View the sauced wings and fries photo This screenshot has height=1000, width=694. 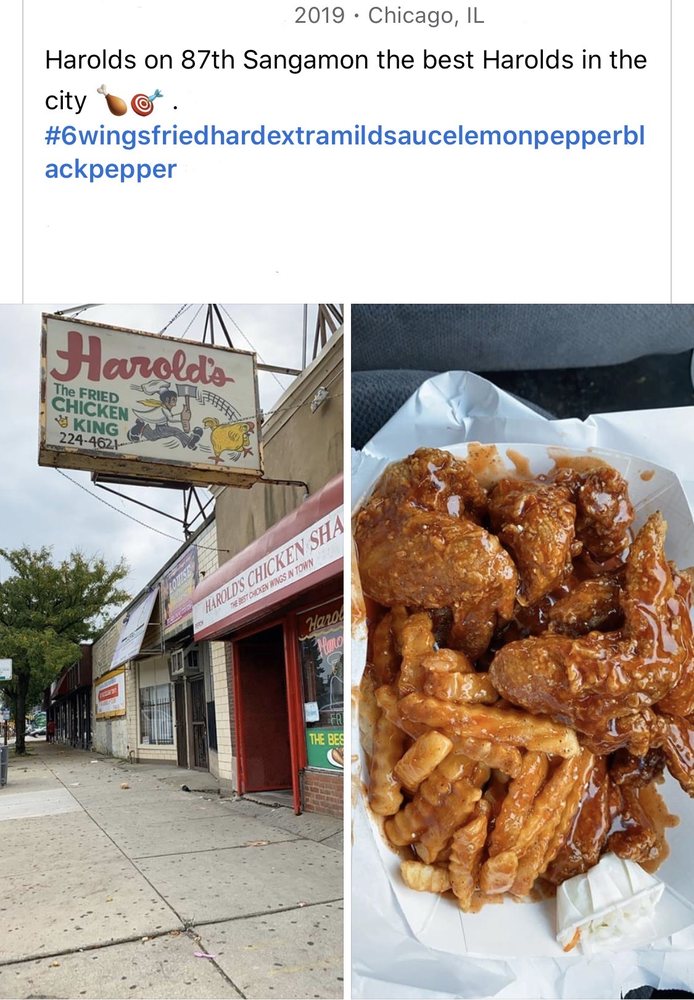[522, 650]
